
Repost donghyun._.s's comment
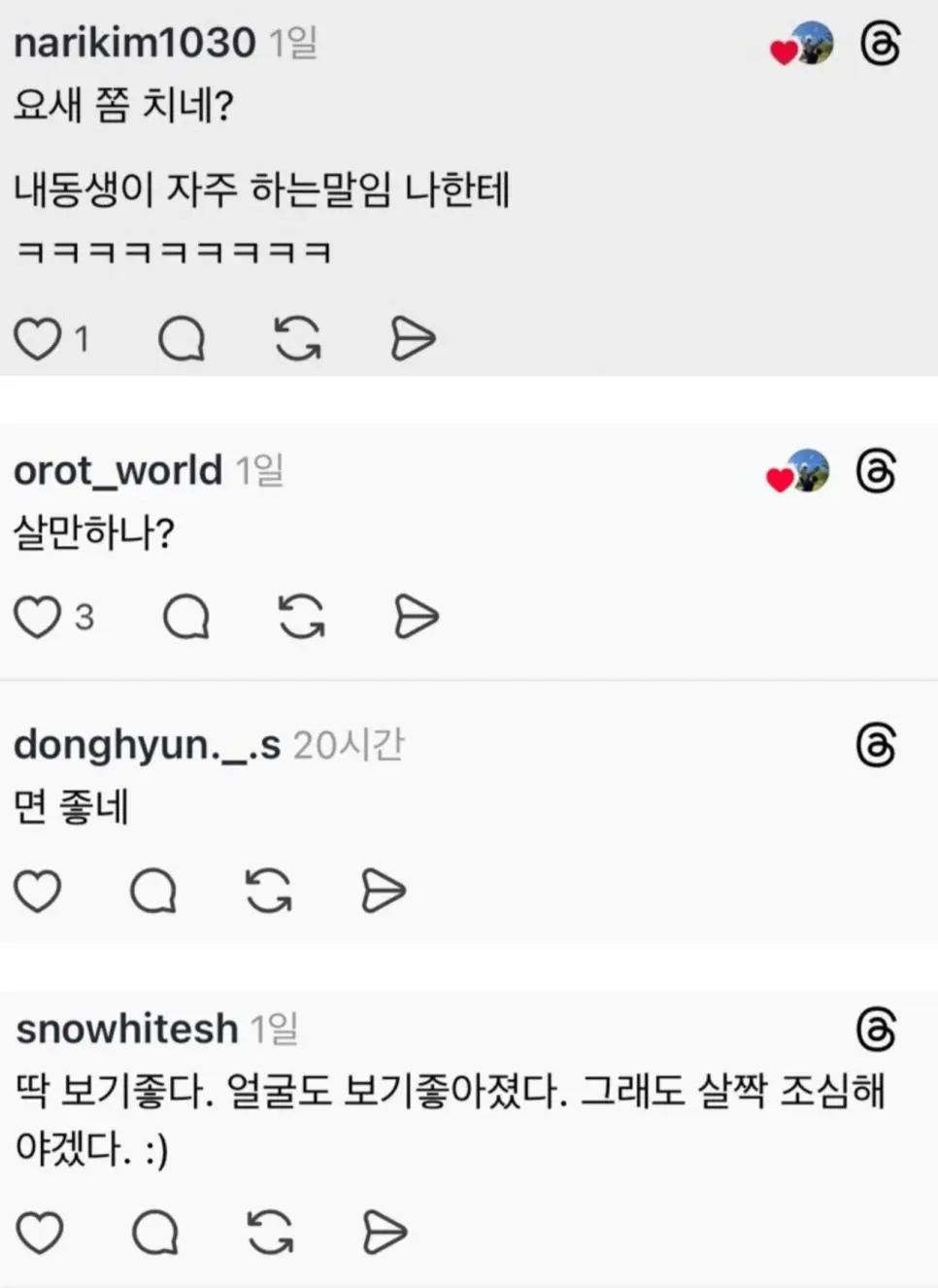[x=269, y=891]
